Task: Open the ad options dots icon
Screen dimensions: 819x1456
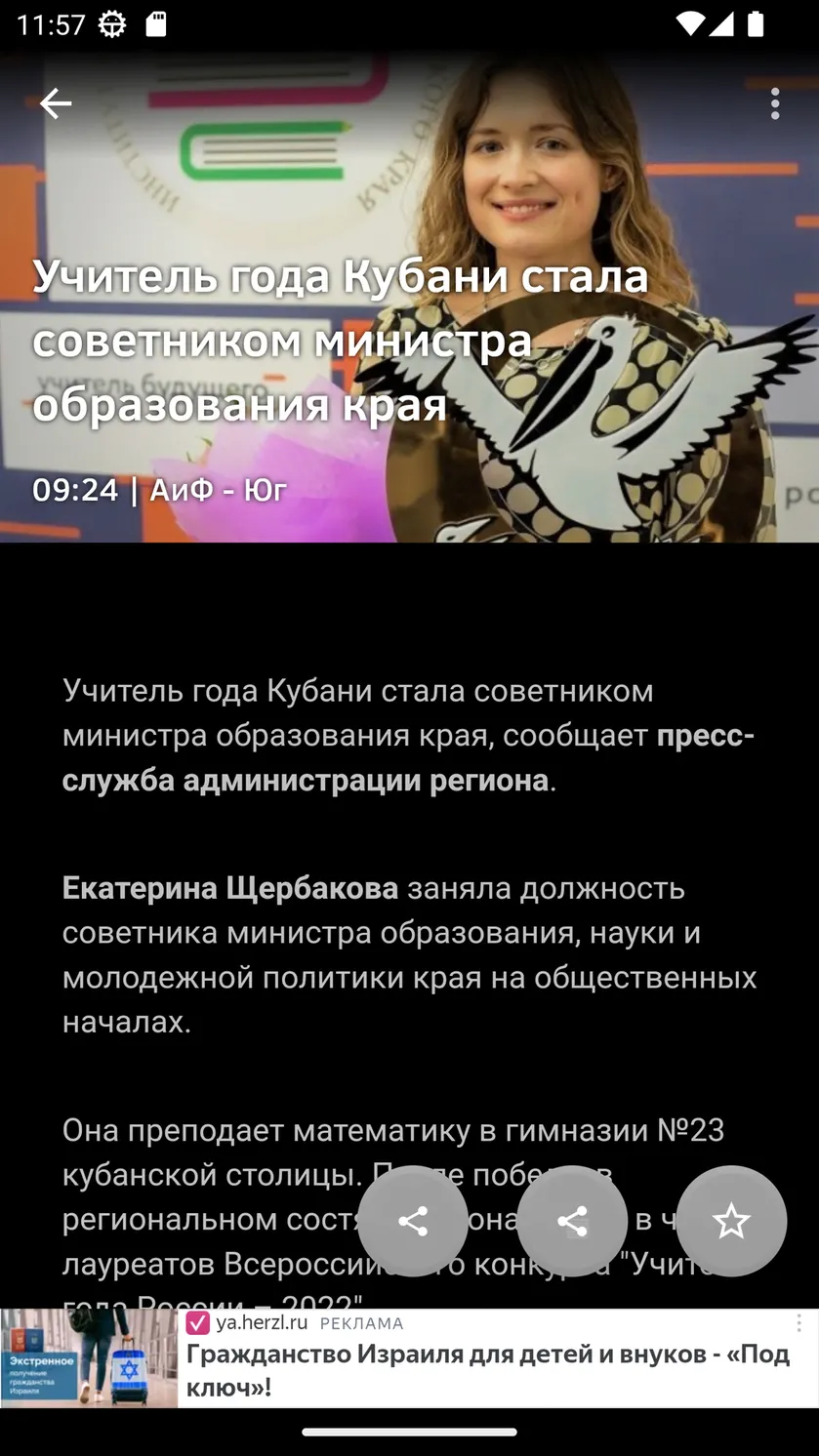Action: pyautogui.click(x=799, y=1323)
